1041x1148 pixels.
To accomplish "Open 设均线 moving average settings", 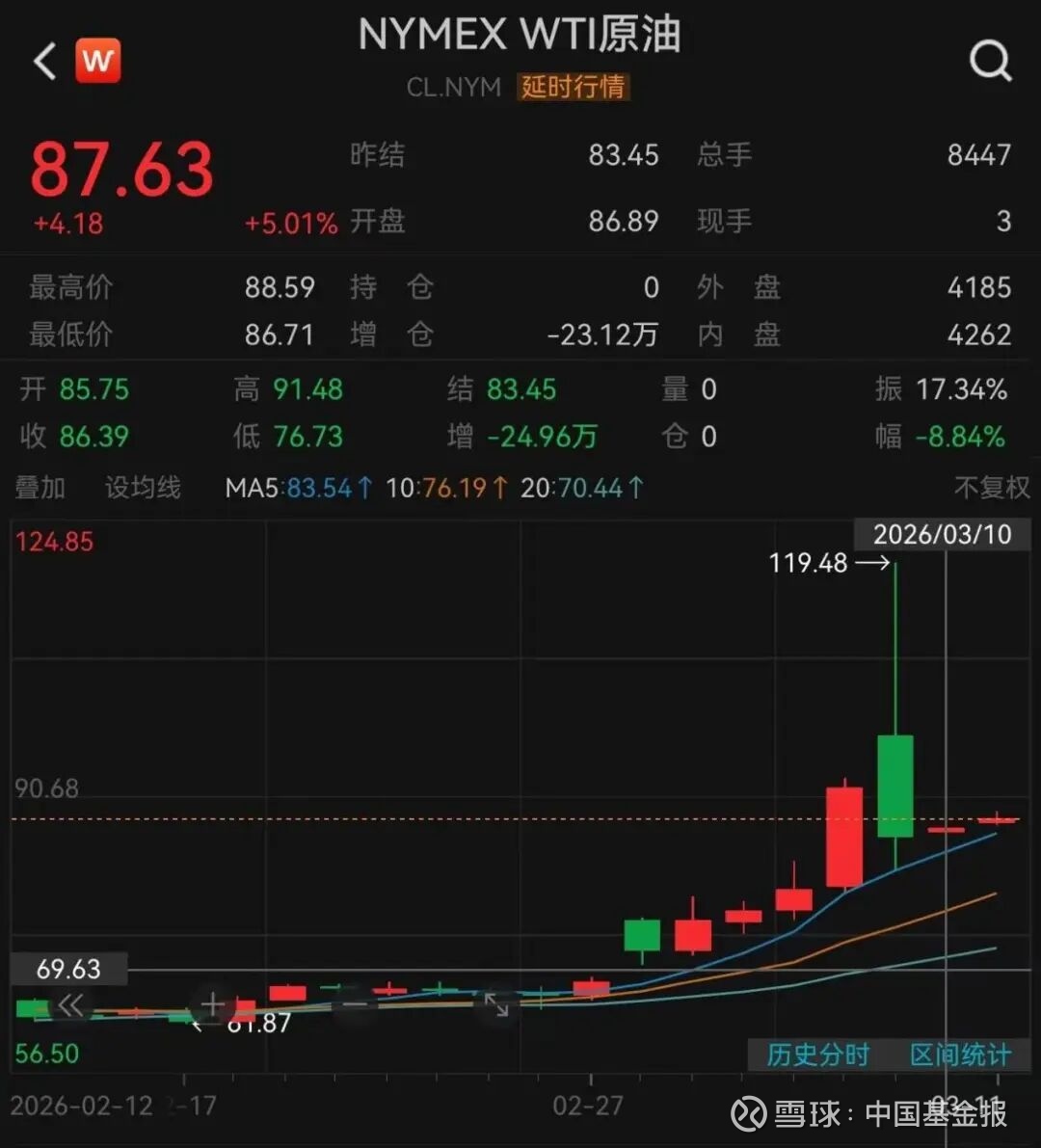I will tap(143, 488).
